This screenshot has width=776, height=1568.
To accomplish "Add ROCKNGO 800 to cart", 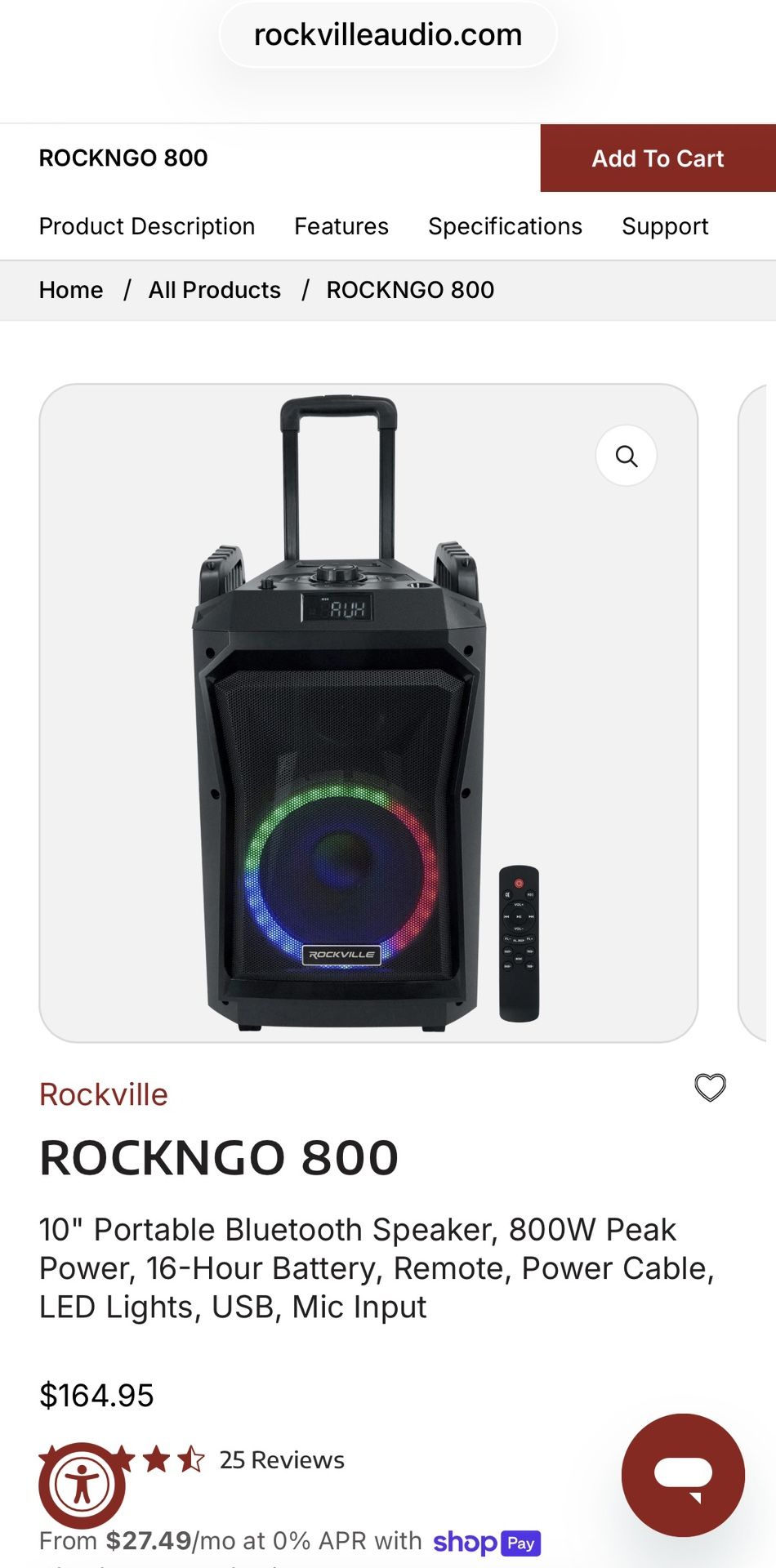I will (x=658, y=158).
